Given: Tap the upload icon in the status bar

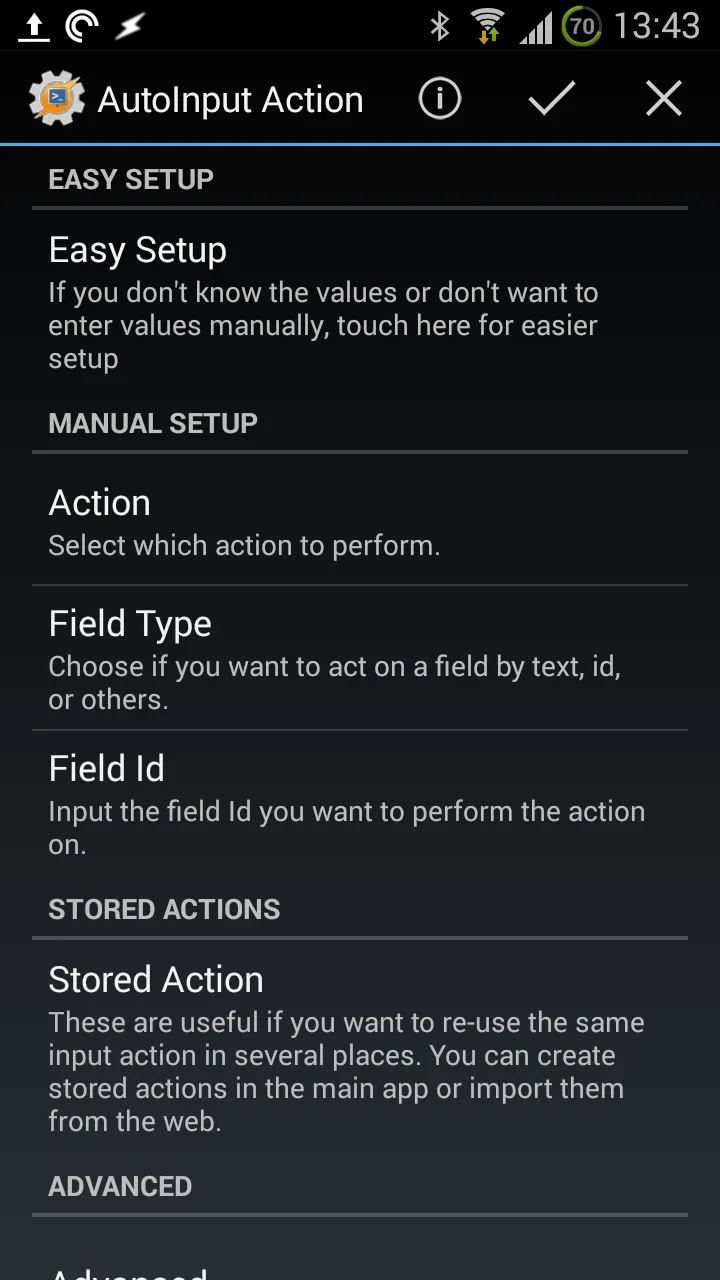Looking at the screenshot, I should (35, 24).
